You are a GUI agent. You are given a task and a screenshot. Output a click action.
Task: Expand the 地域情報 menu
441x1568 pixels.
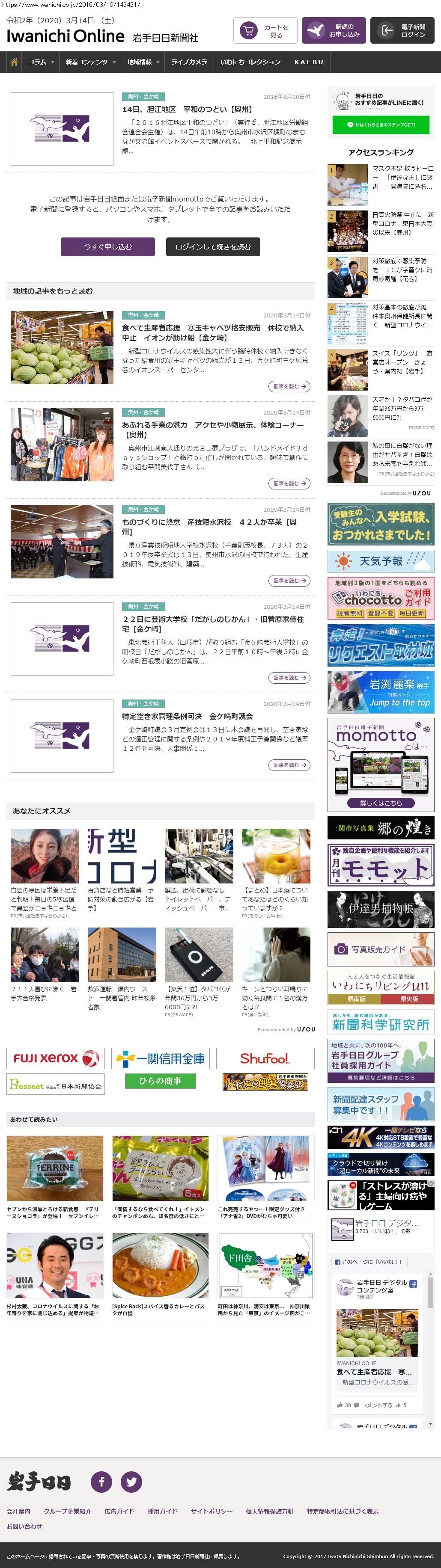click(x=143, y=62)
